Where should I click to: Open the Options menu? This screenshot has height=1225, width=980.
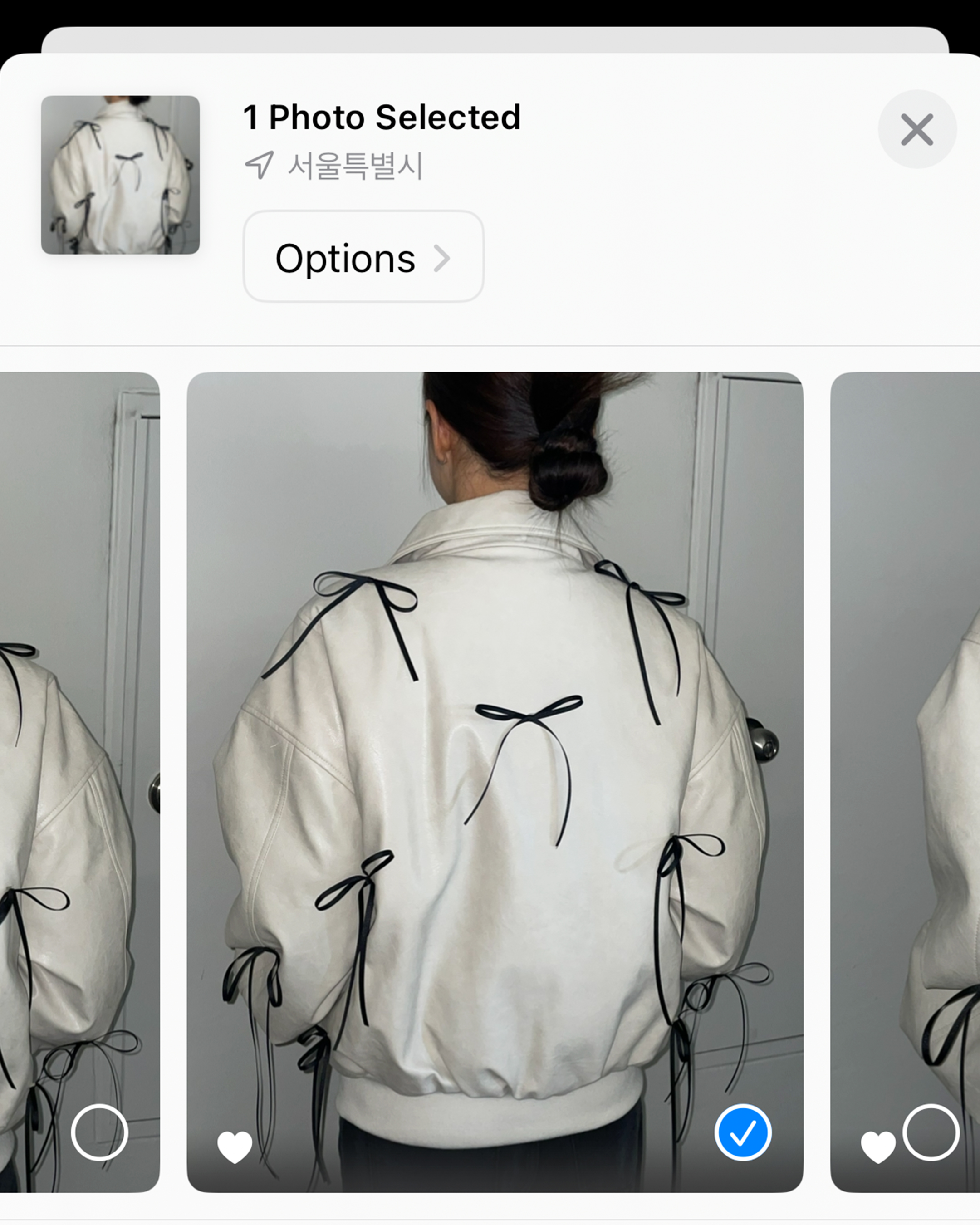[x=363, y=257]
